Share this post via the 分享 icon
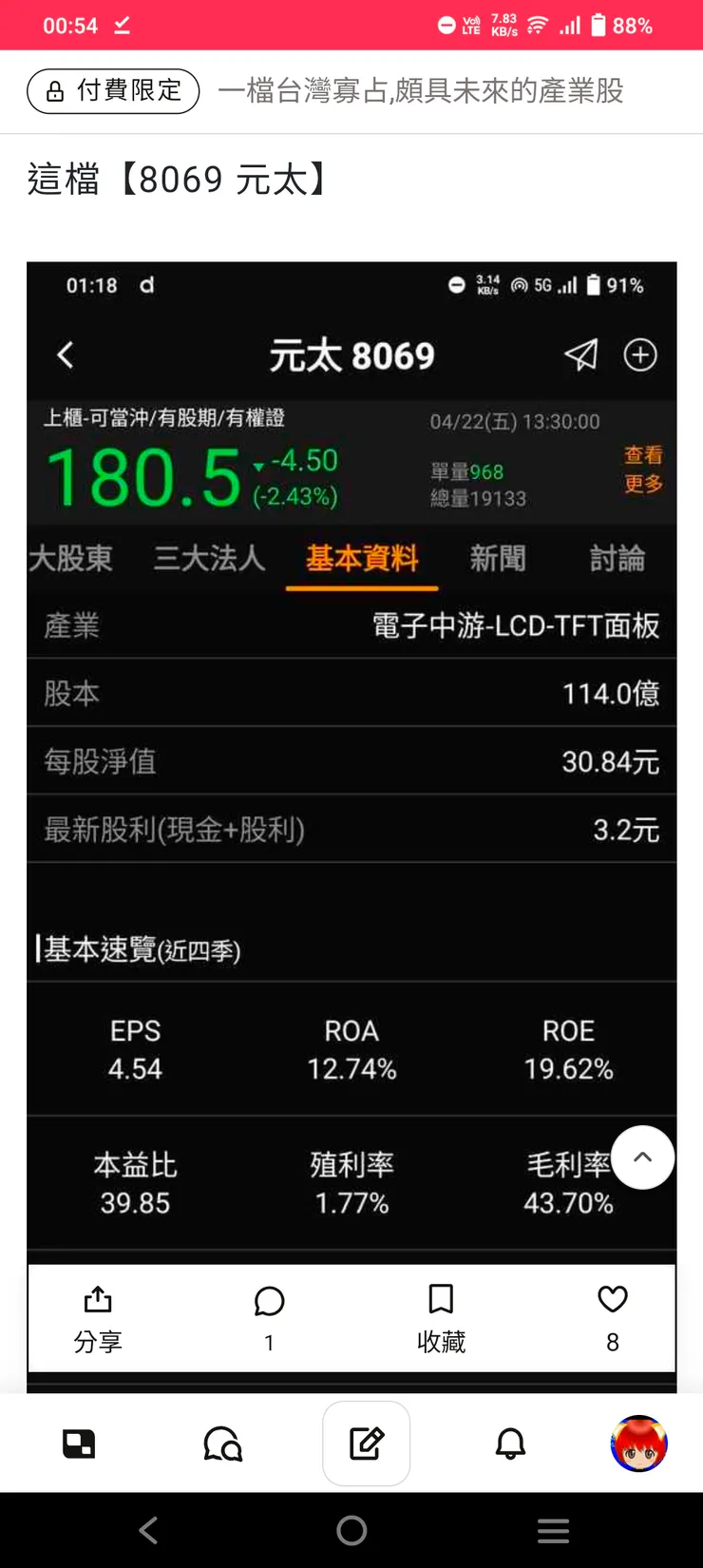703x1568 pixels. (97, 1316)
